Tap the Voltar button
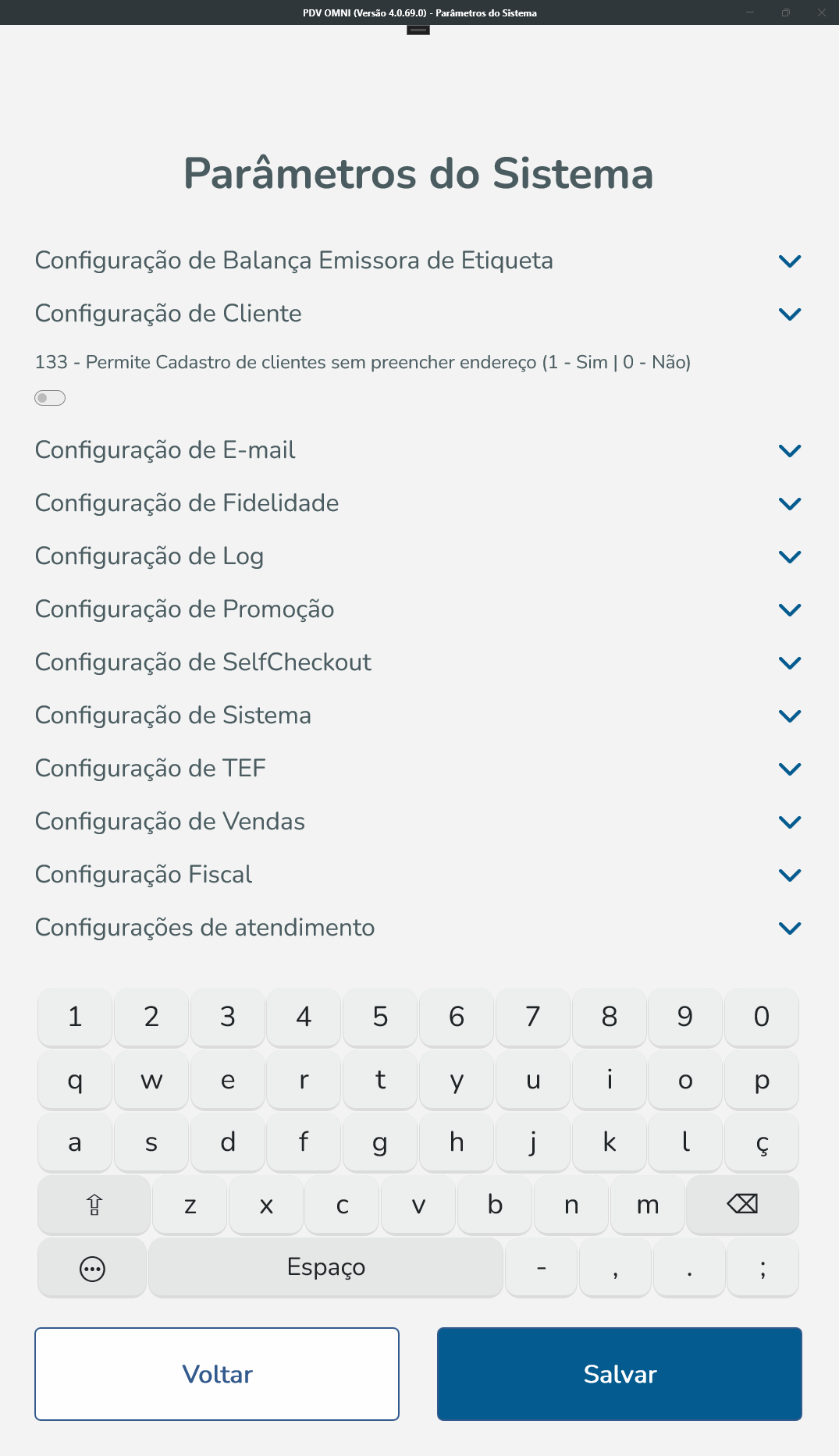 [x=217, y=1374]
